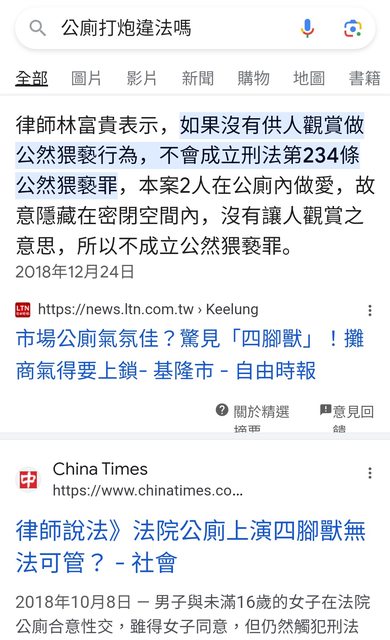This screenshot has height=640, width=390.
Task: Open 律師說法 China Times article
Action: (191, 547)
